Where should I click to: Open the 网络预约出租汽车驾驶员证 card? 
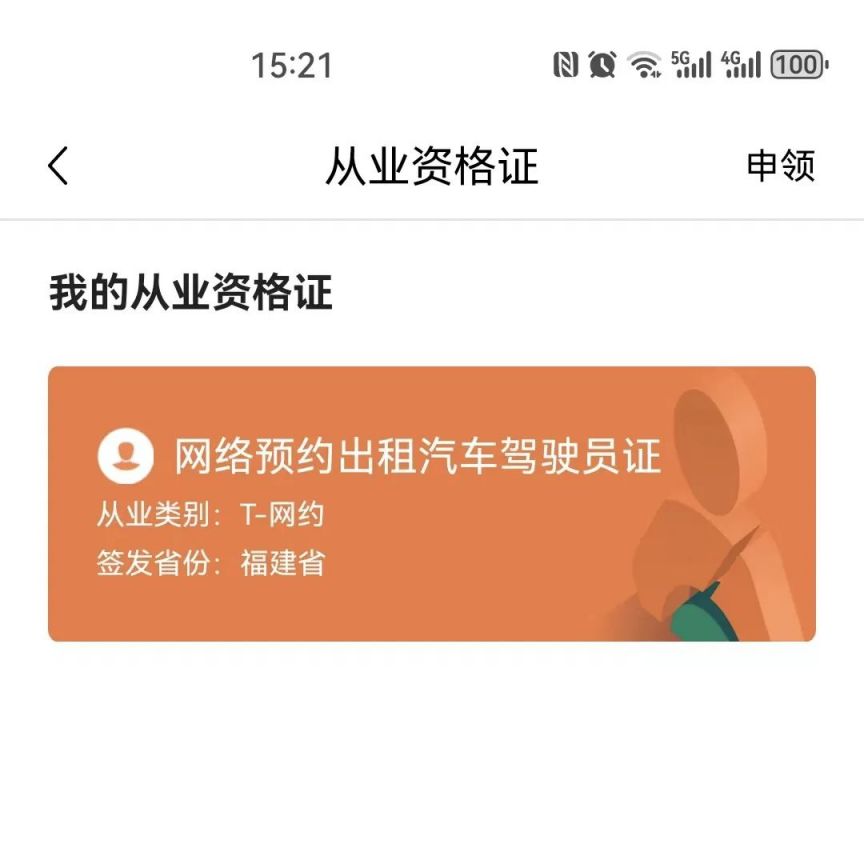(x=431, y=503)
